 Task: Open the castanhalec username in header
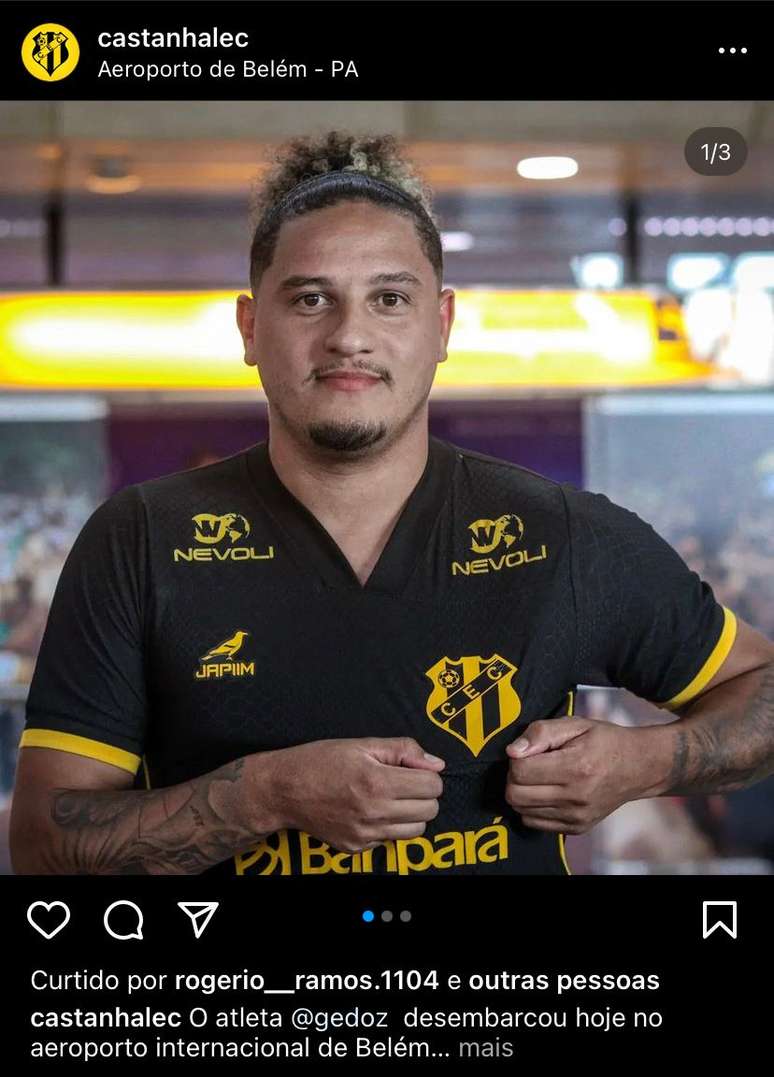tap(173, 38)
